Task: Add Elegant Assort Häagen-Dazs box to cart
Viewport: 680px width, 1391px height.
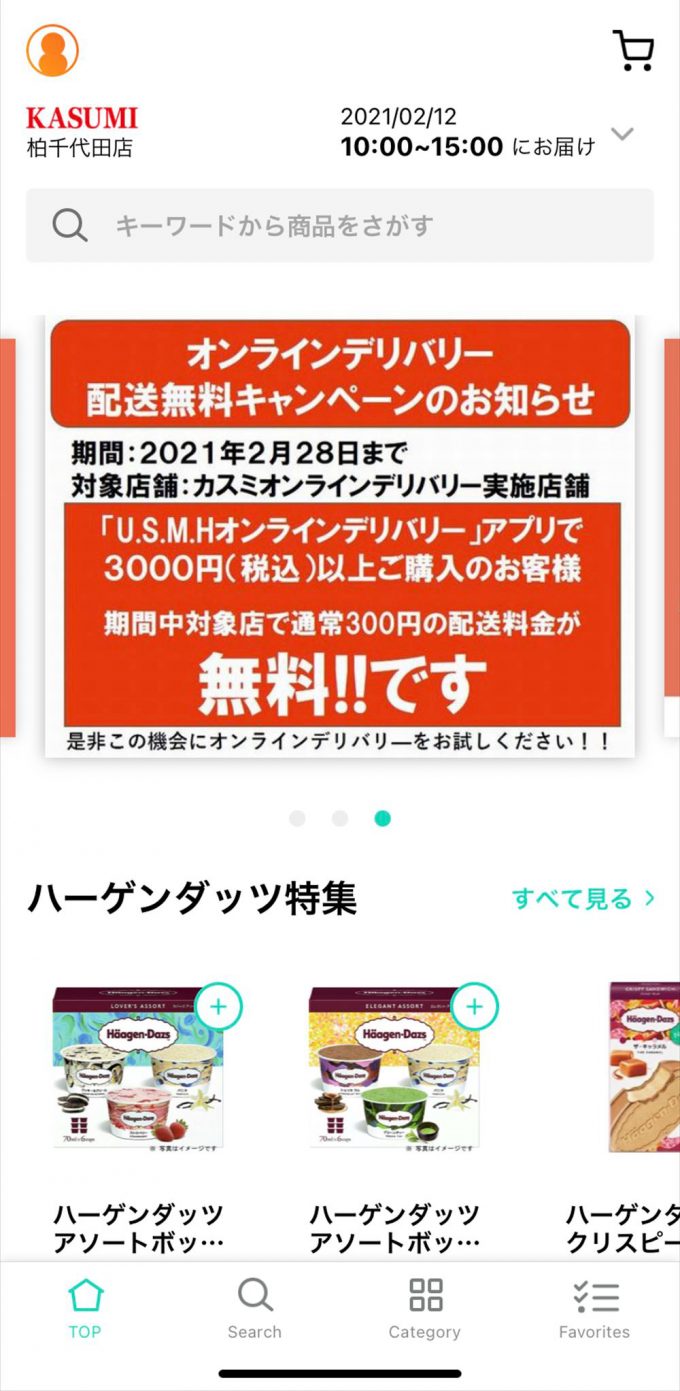Action: [x=475, y=1005]
